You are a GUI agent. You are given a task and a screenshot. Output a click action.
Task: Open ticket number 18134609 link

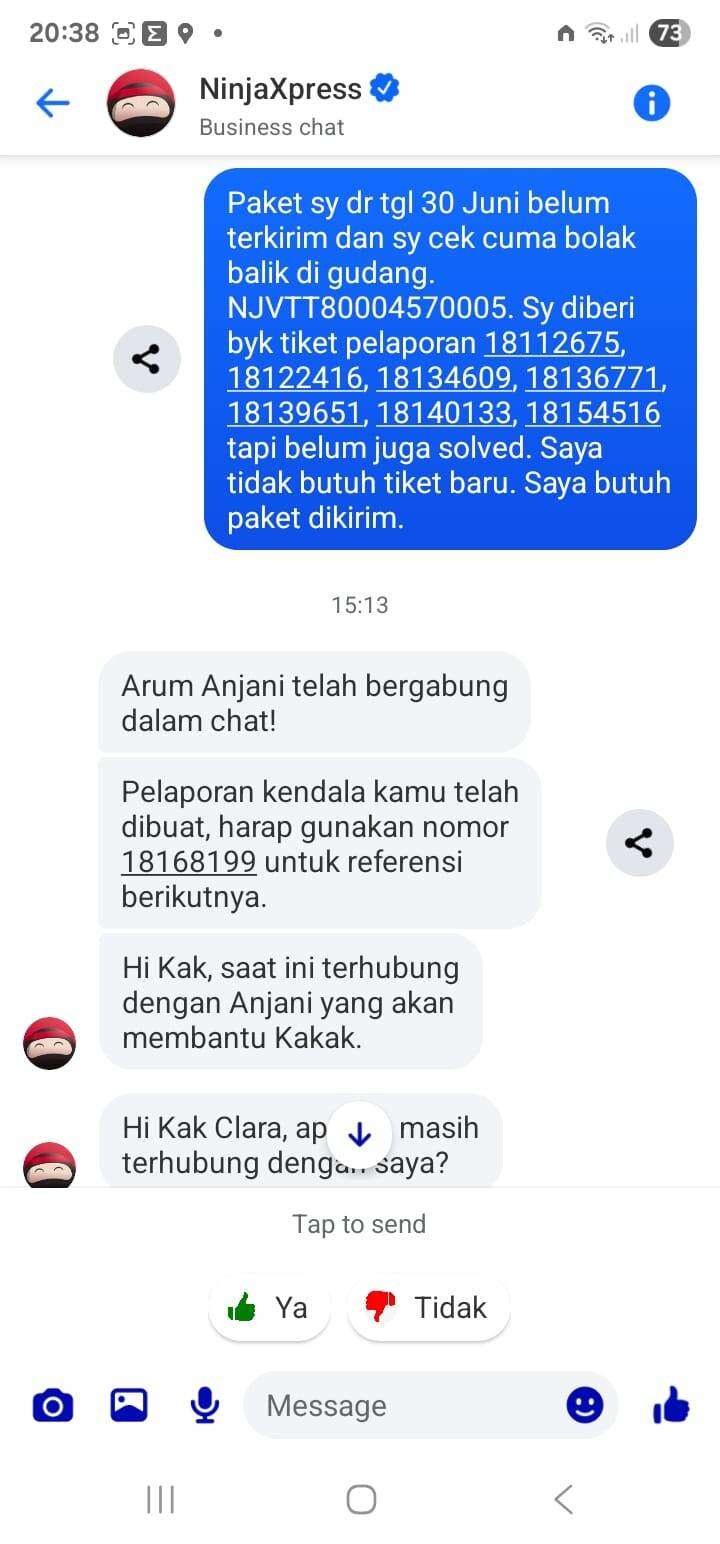coord(443,378)
